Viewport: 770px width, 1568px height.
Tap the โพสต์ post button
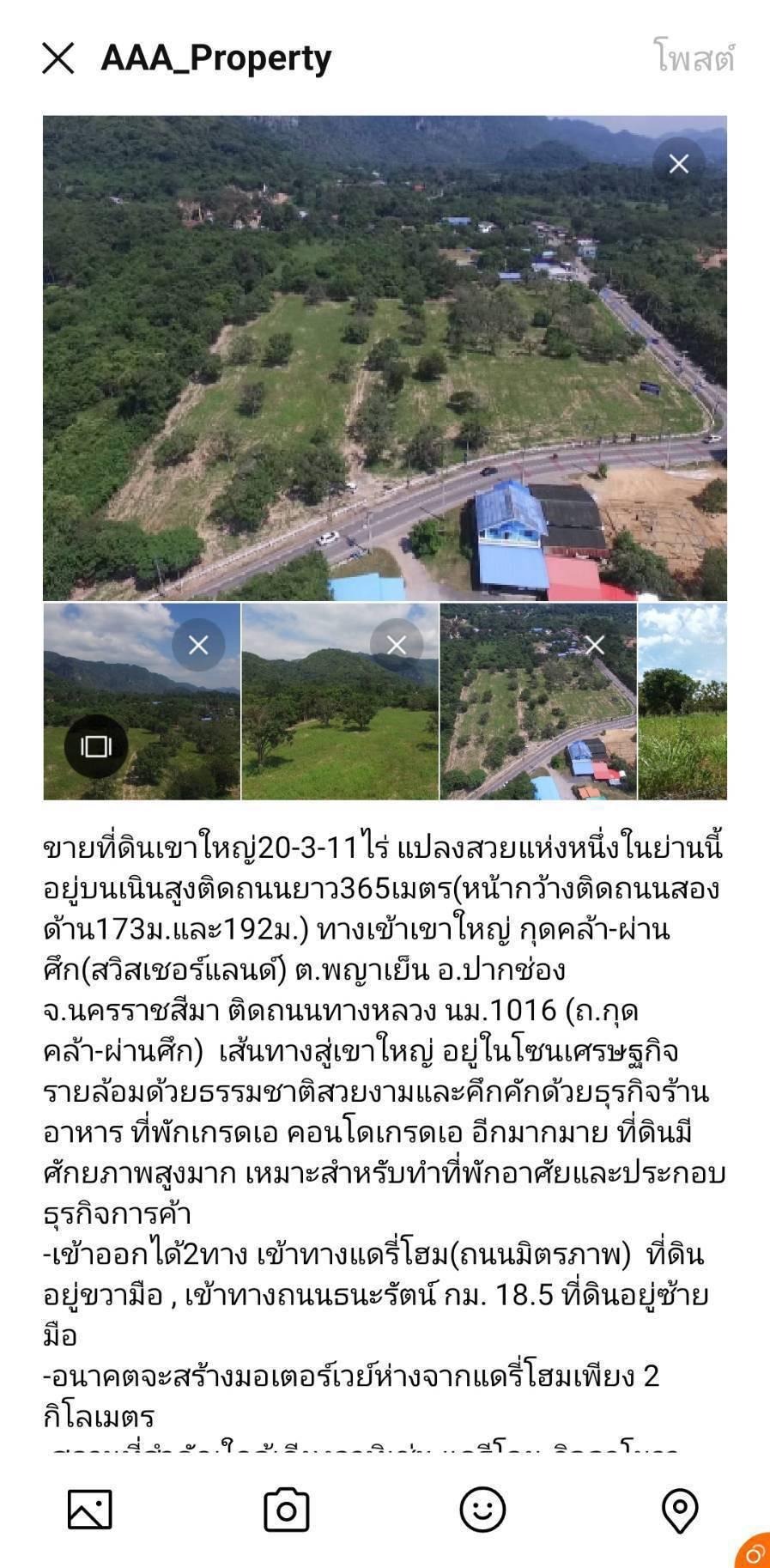694,58
